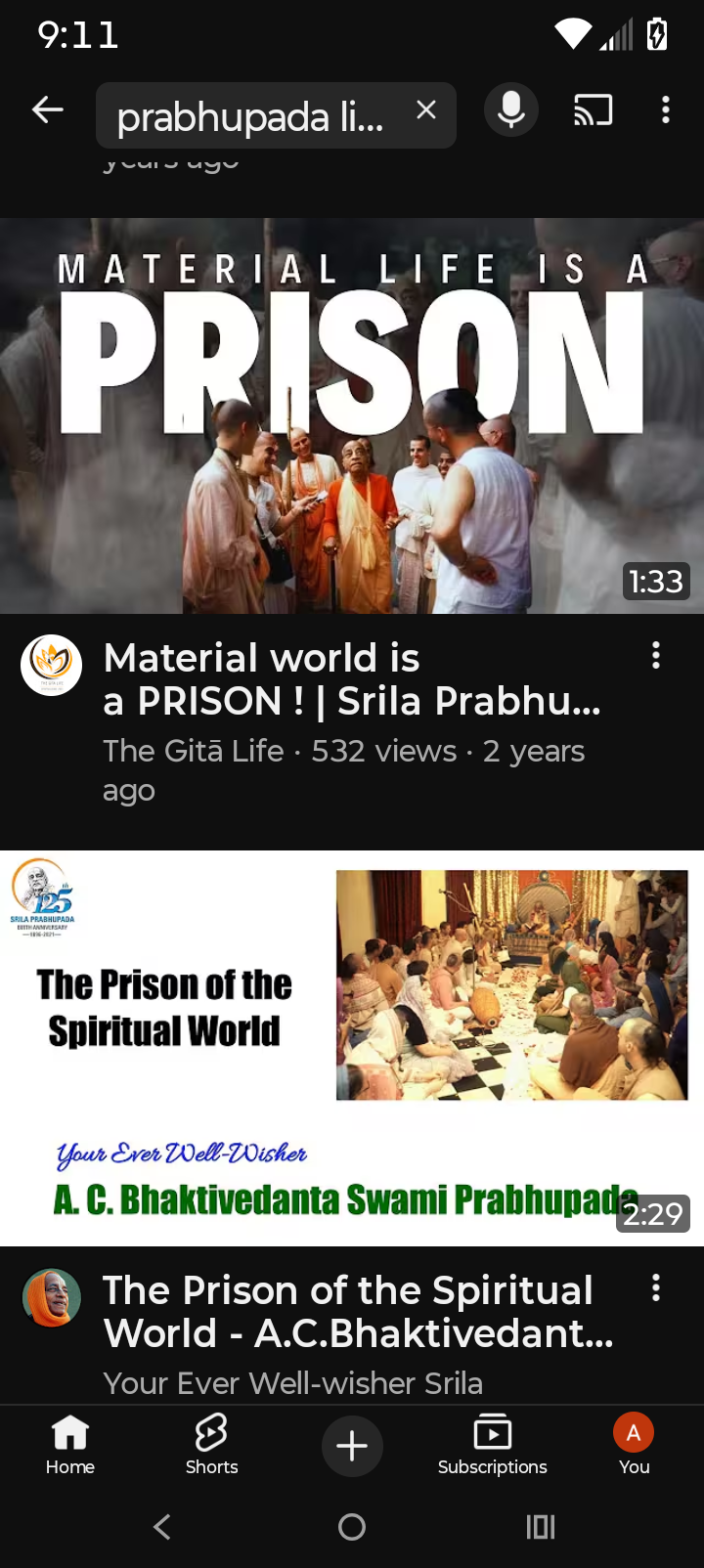Open the You profile tab
The image size is (704, 1568).
pos(634,1445)
